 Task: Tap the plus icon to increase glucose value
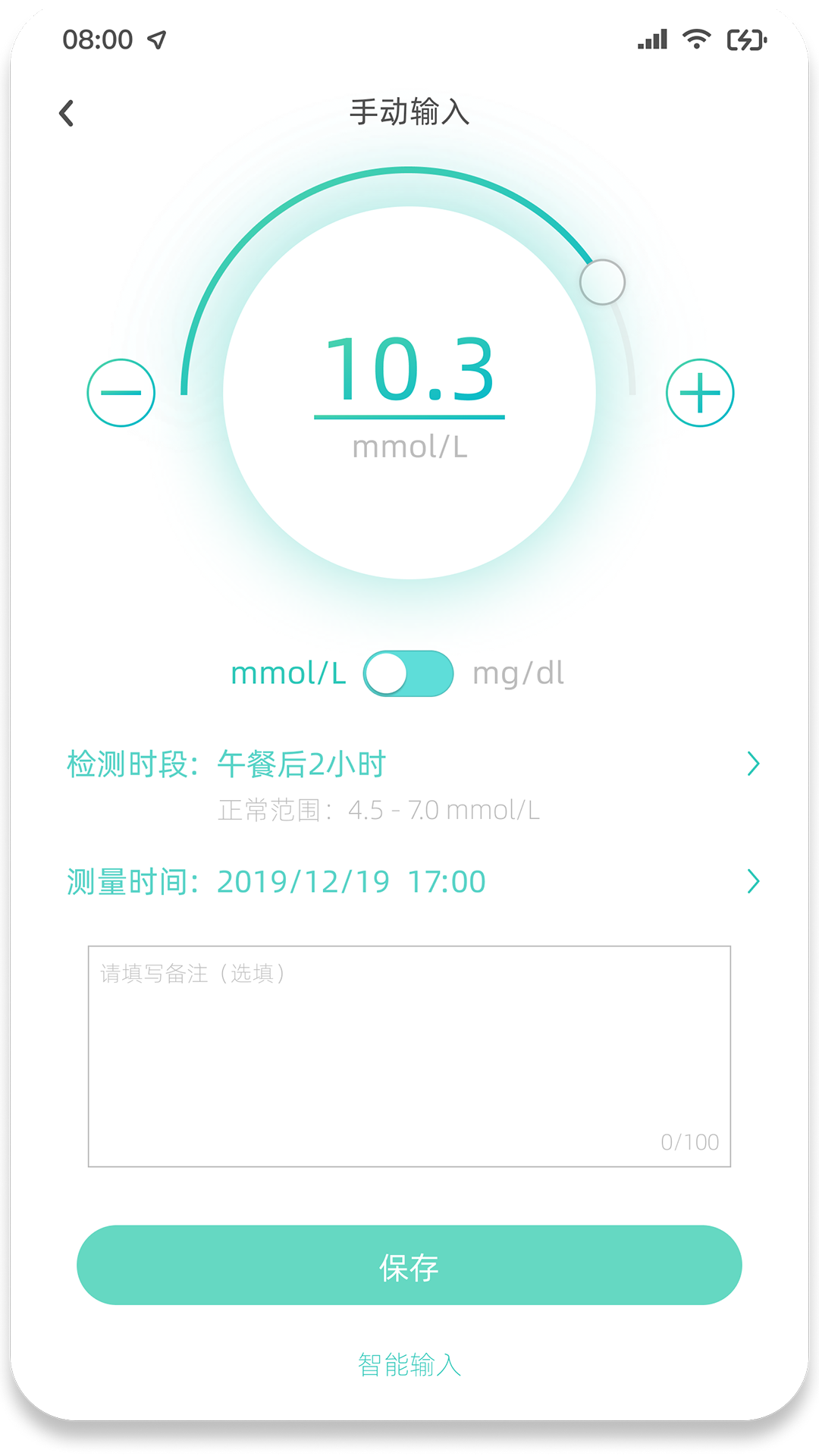click(698, 392)
